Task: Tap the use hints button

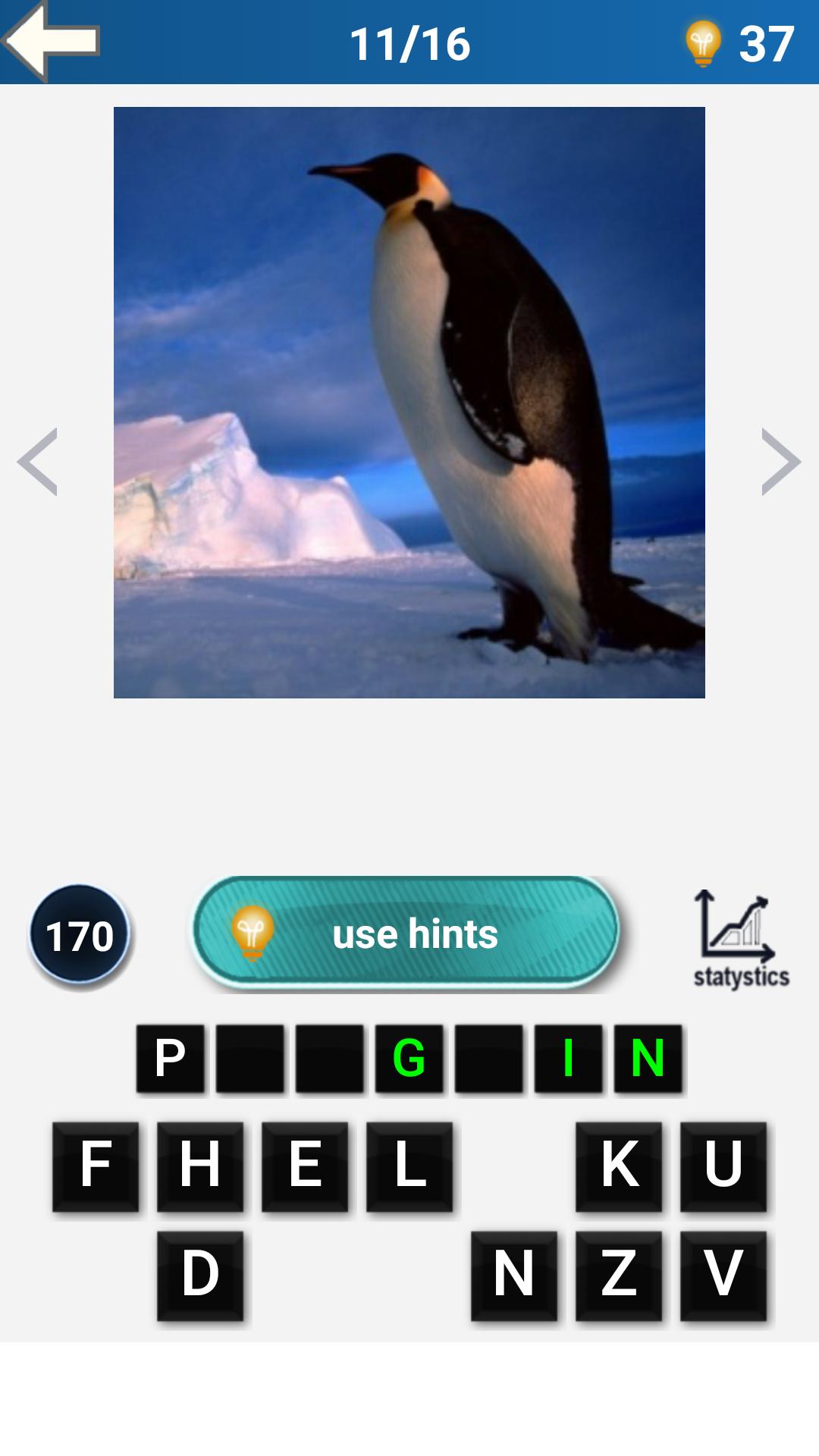Action: (406, 933)
